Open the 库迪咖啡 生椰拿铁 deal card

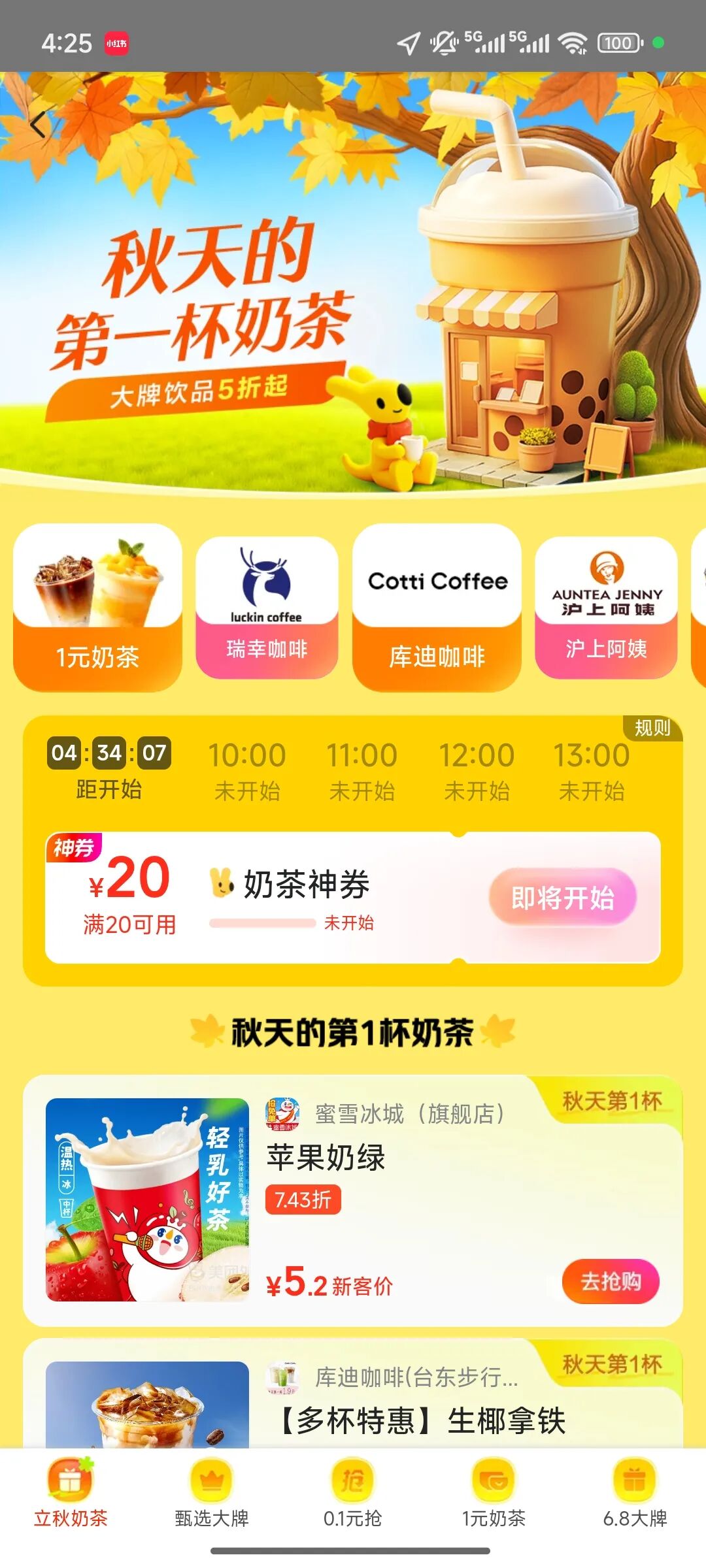[x=353, y=1394]
